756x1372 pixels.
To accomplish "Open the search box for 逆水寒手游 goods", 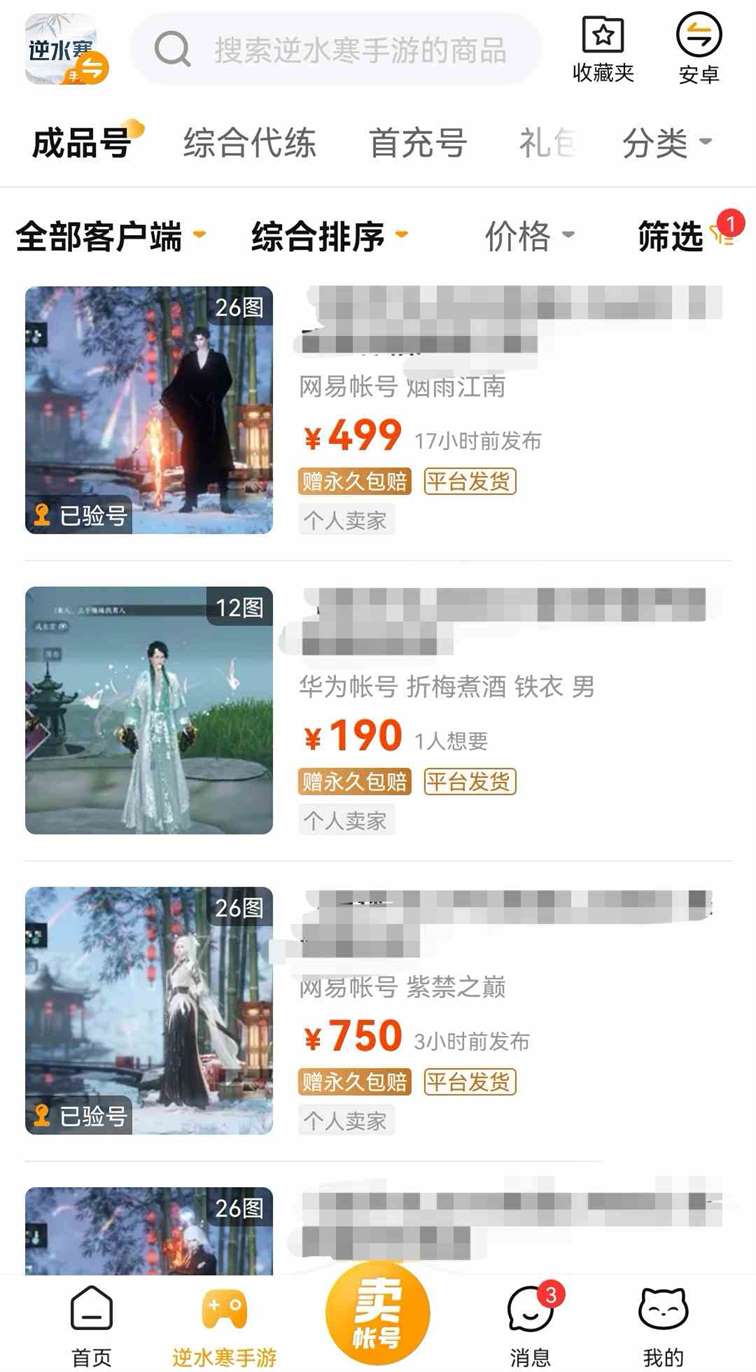I will pyautogui.click(x=340, y=50).
